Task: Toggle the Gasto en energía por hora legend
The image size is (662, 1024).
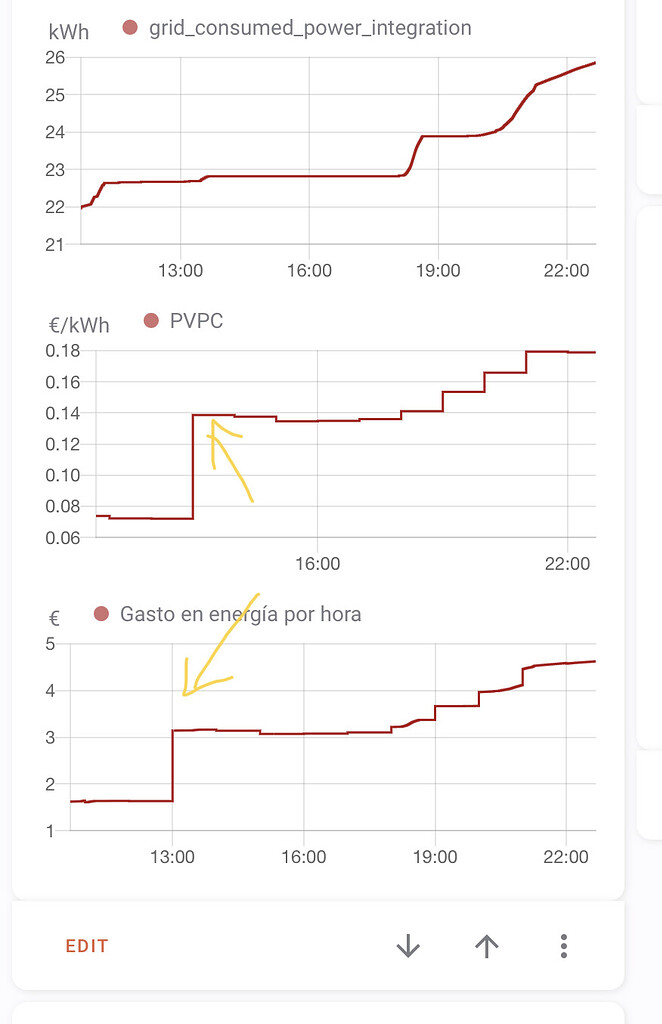Action: point(227,614)
